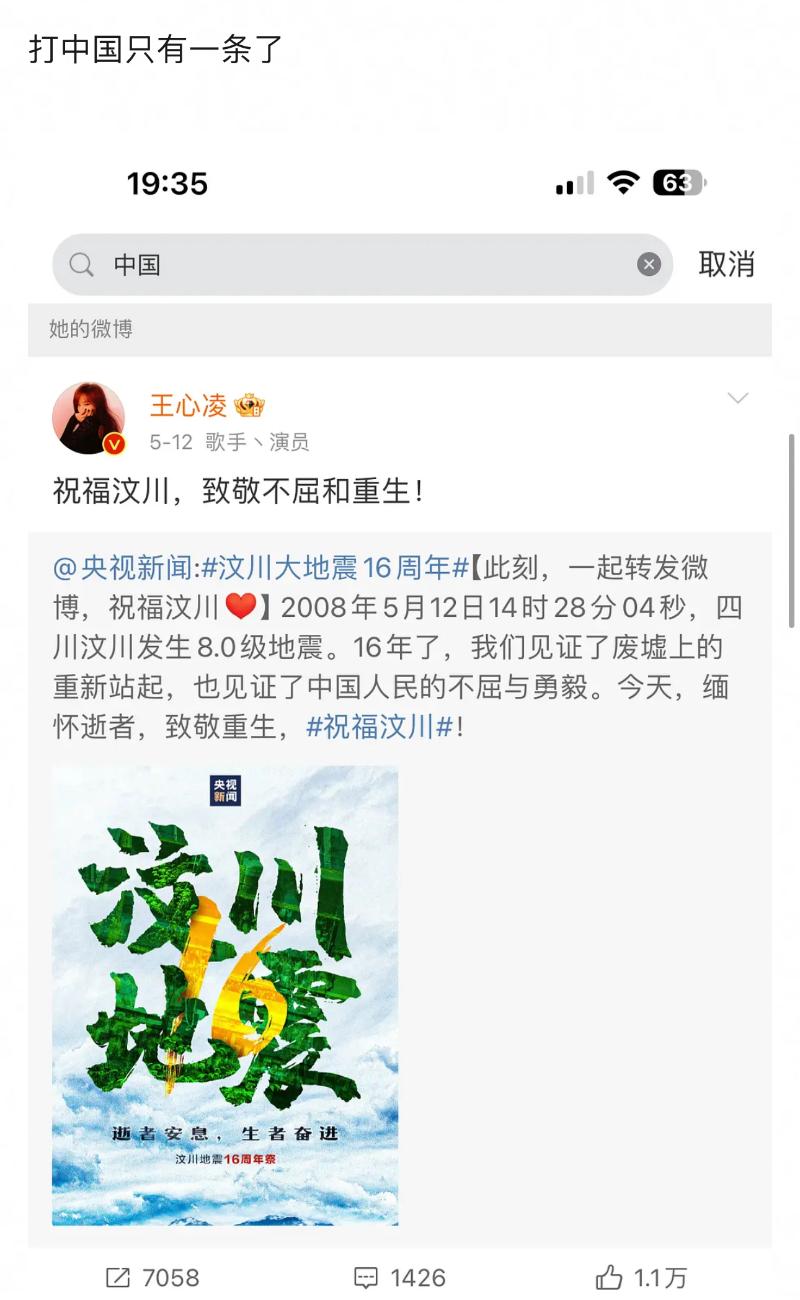Viewport: 800px width, 1300px height.
Task: Like the post with 1.1万 likes
Action: (x=641, y=1277)
